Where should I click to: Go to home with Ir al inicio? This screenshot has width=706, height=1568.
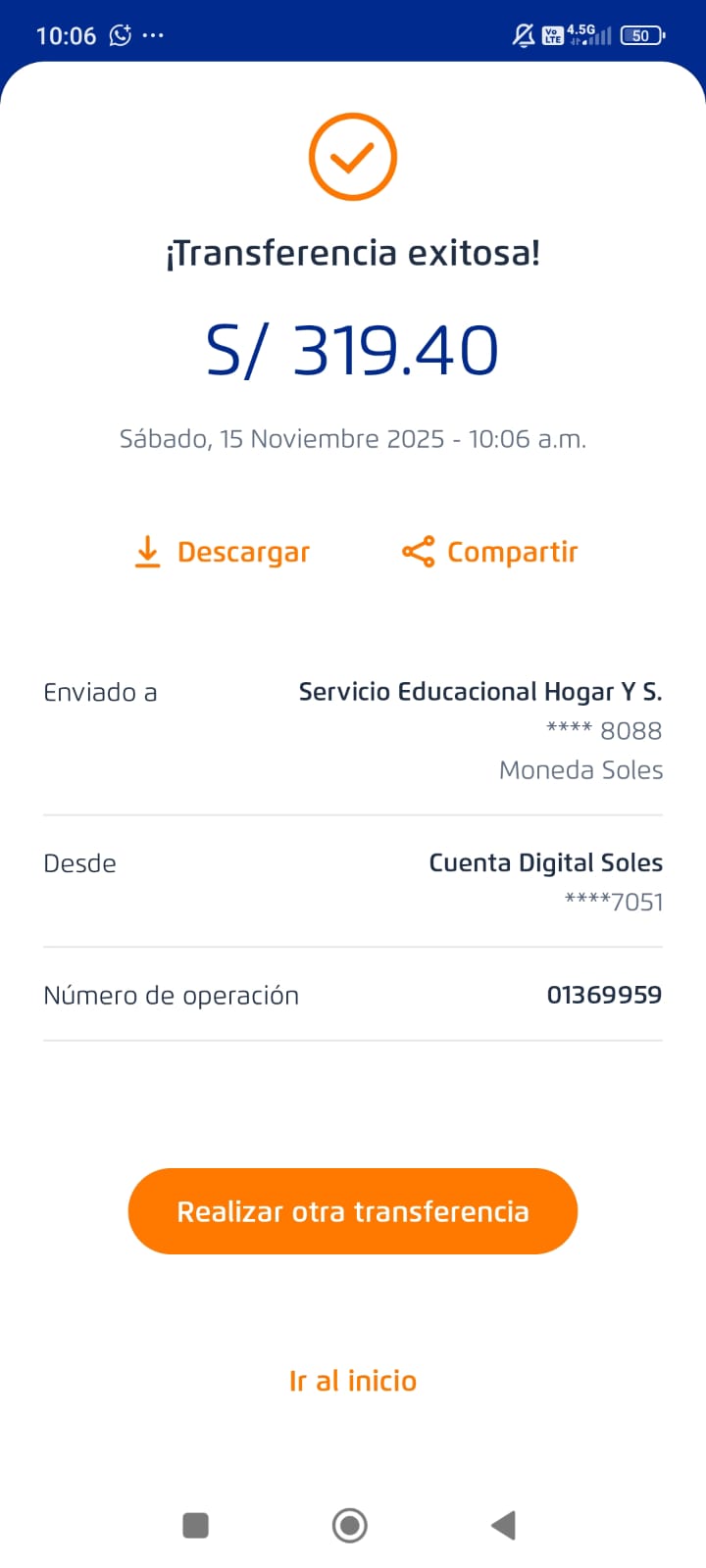(353, 1381)
